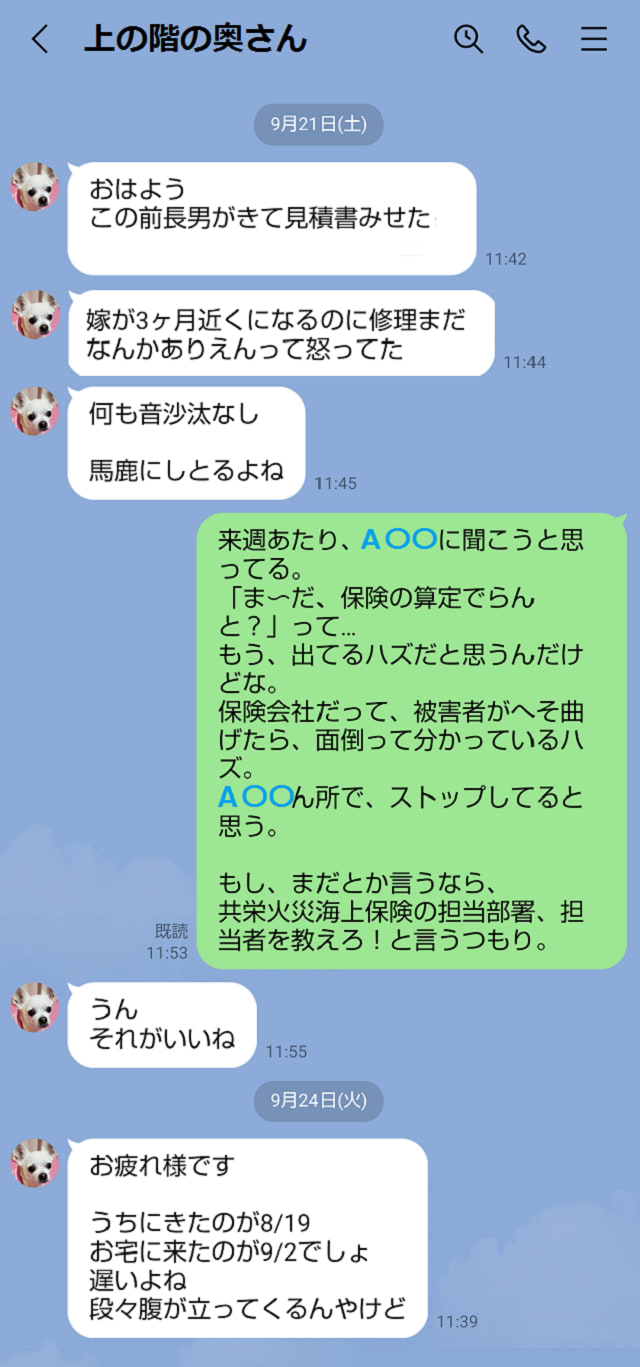Screen dimensions: 640x1367
Task: Go back from 上の階の奥さん chat
Action: [40, 40]
